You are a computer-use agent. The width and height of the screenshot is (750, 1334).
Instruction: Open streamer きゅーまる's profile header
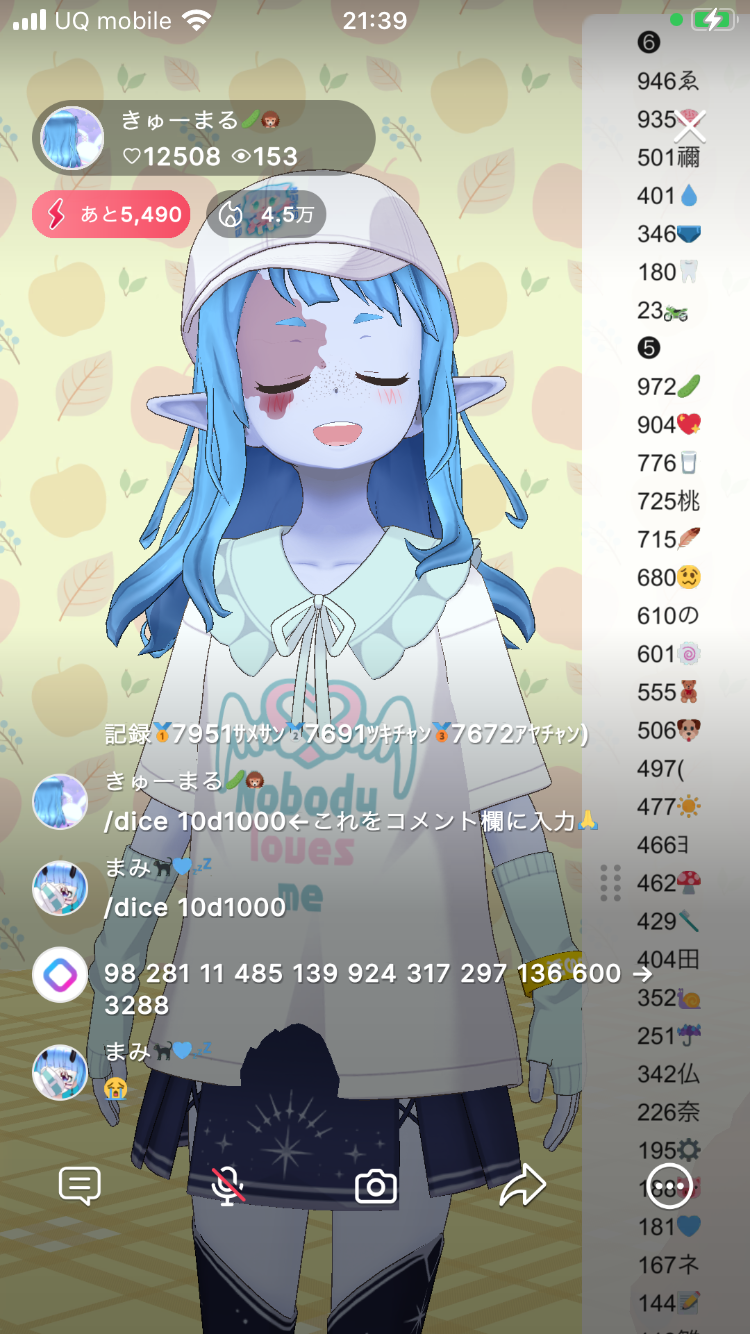click(x=204, y=138)
